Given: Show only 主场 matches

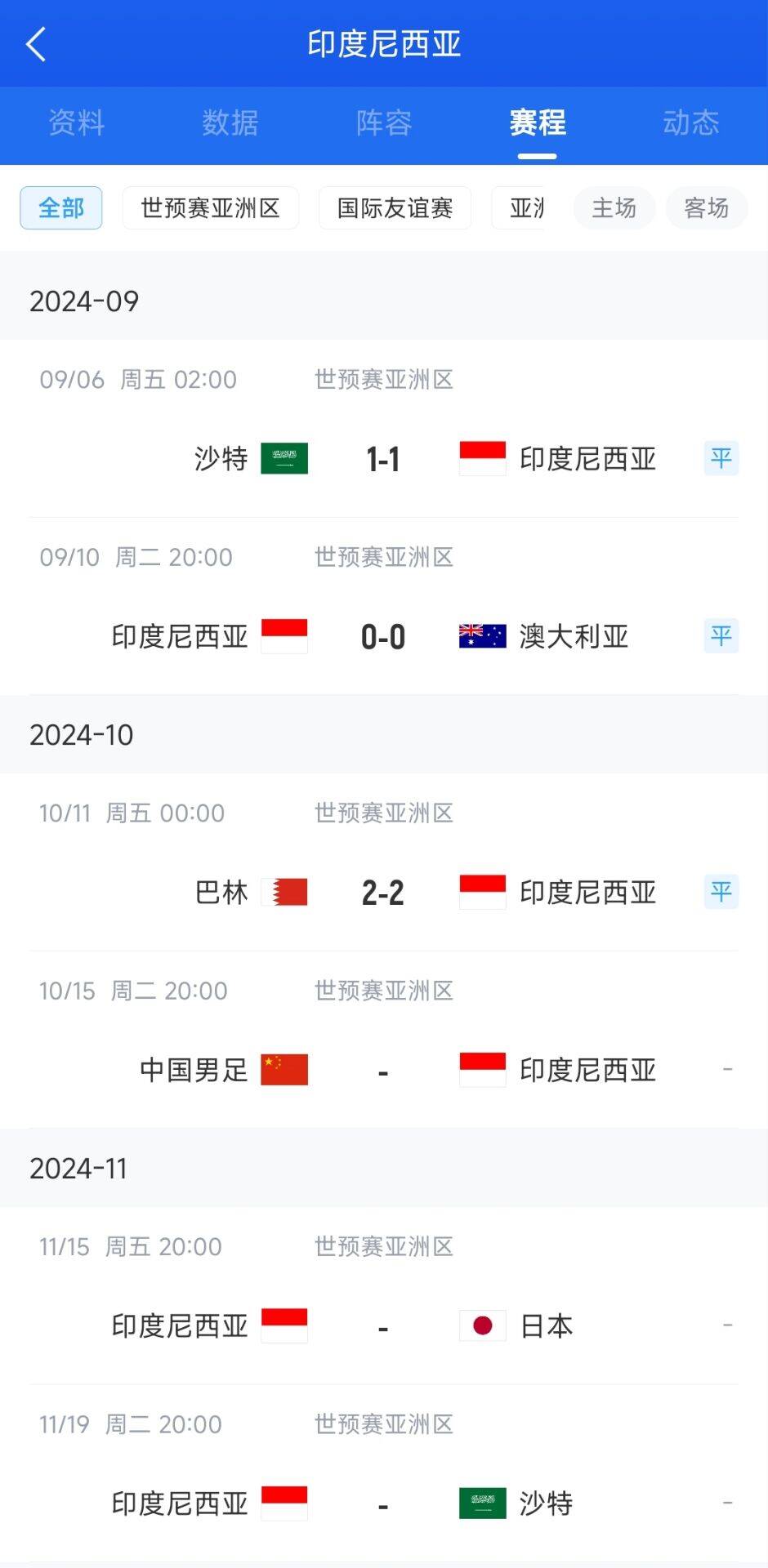Looking at the screenshot, I should (614, 208).
